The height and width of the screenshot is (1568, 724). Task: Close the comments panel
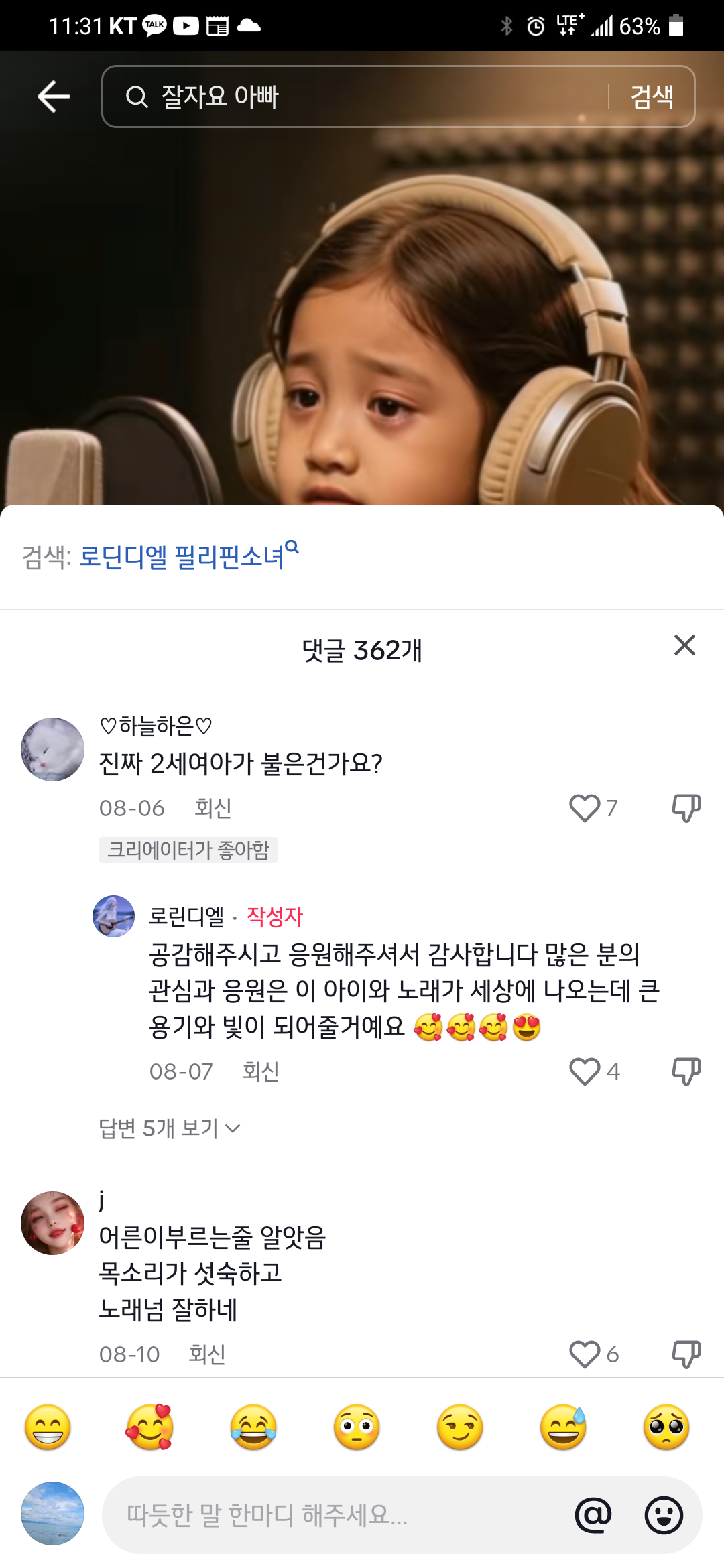(684, 645)
